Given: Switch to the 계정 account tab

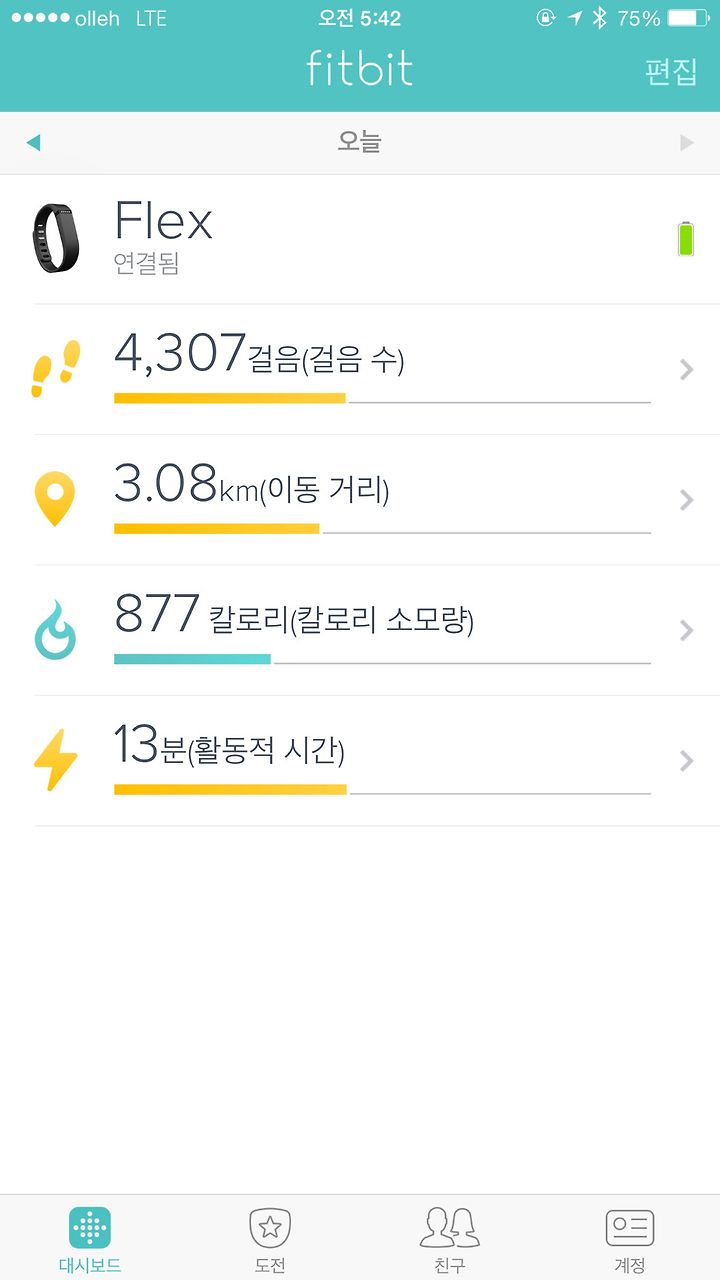Looking at the screenshot, I should pyautogui.click(x=630, y=1238).
